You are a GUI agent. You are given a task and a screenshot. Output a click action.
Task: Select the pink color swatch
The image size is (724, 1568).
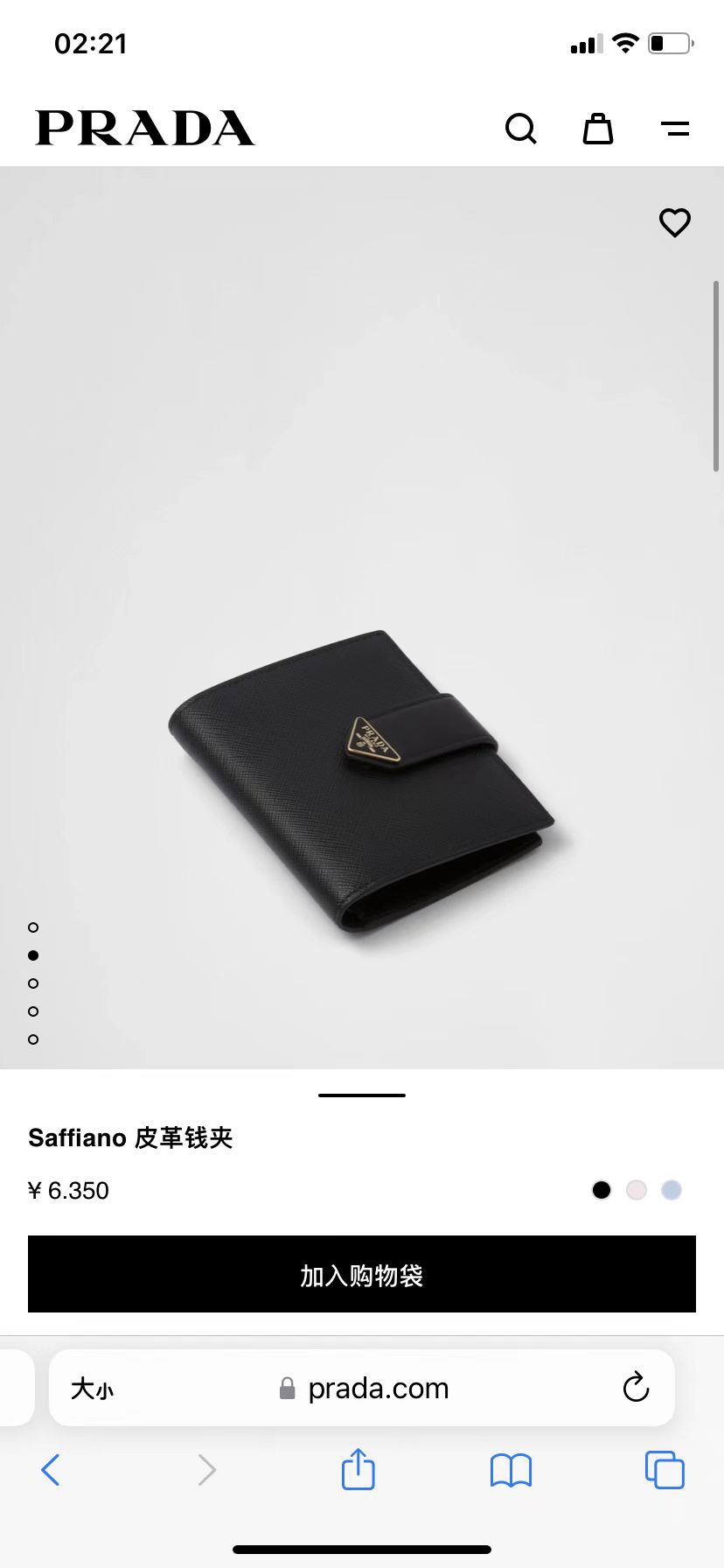(x=637, y=1190)
